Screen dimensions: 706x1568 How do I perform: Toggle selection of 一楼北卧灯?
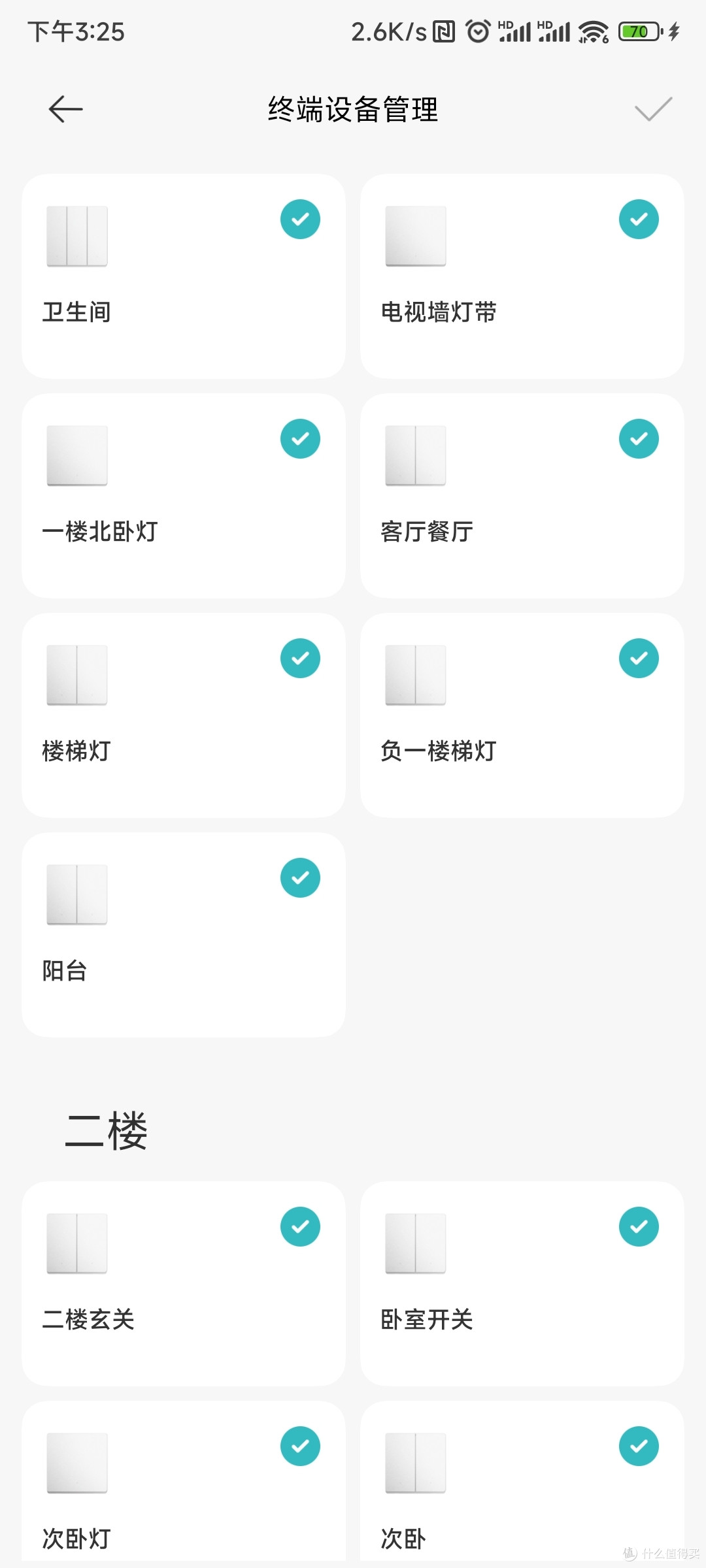click(x=300, y=439)
